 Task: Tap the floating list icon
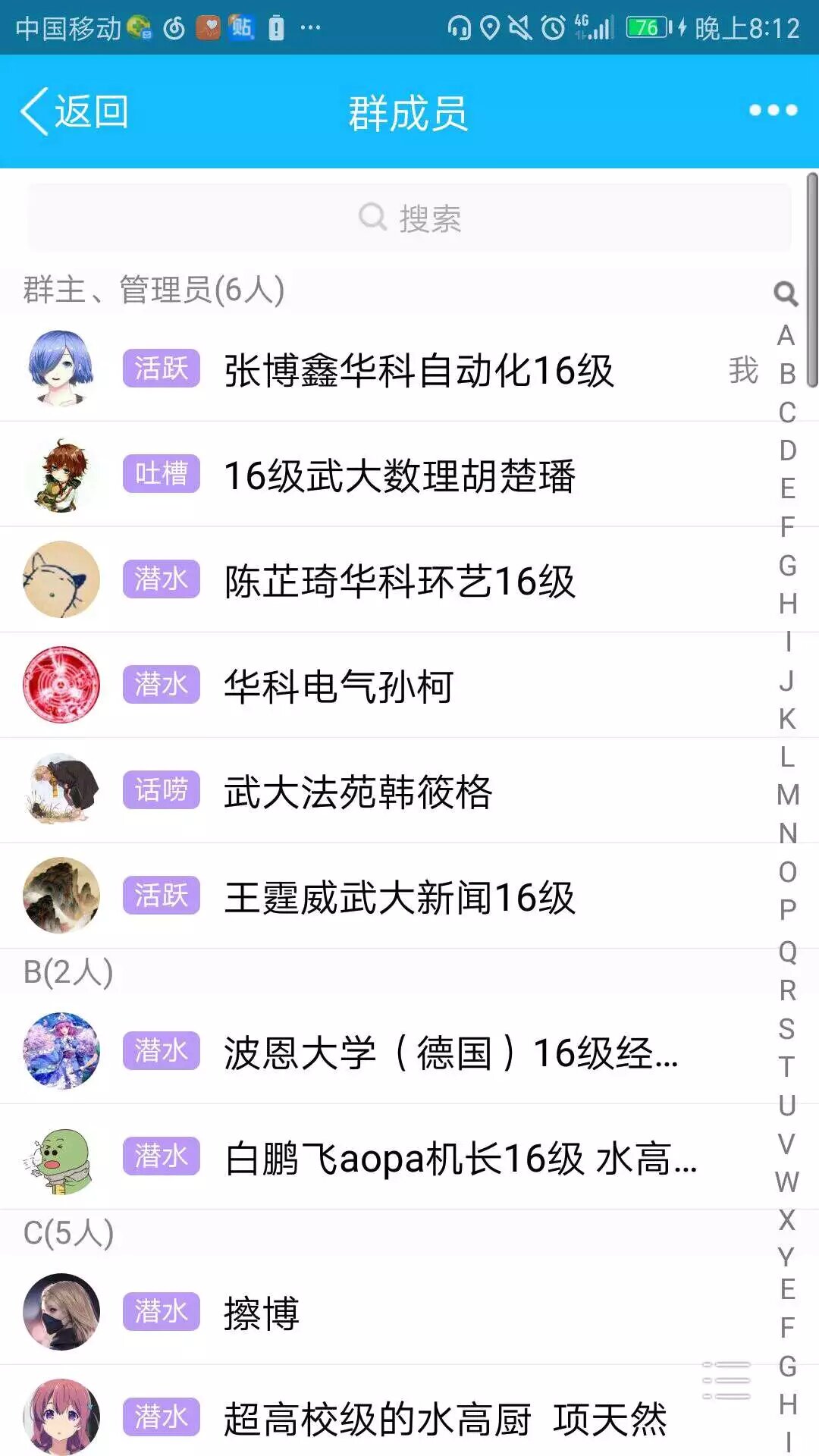726,1380
